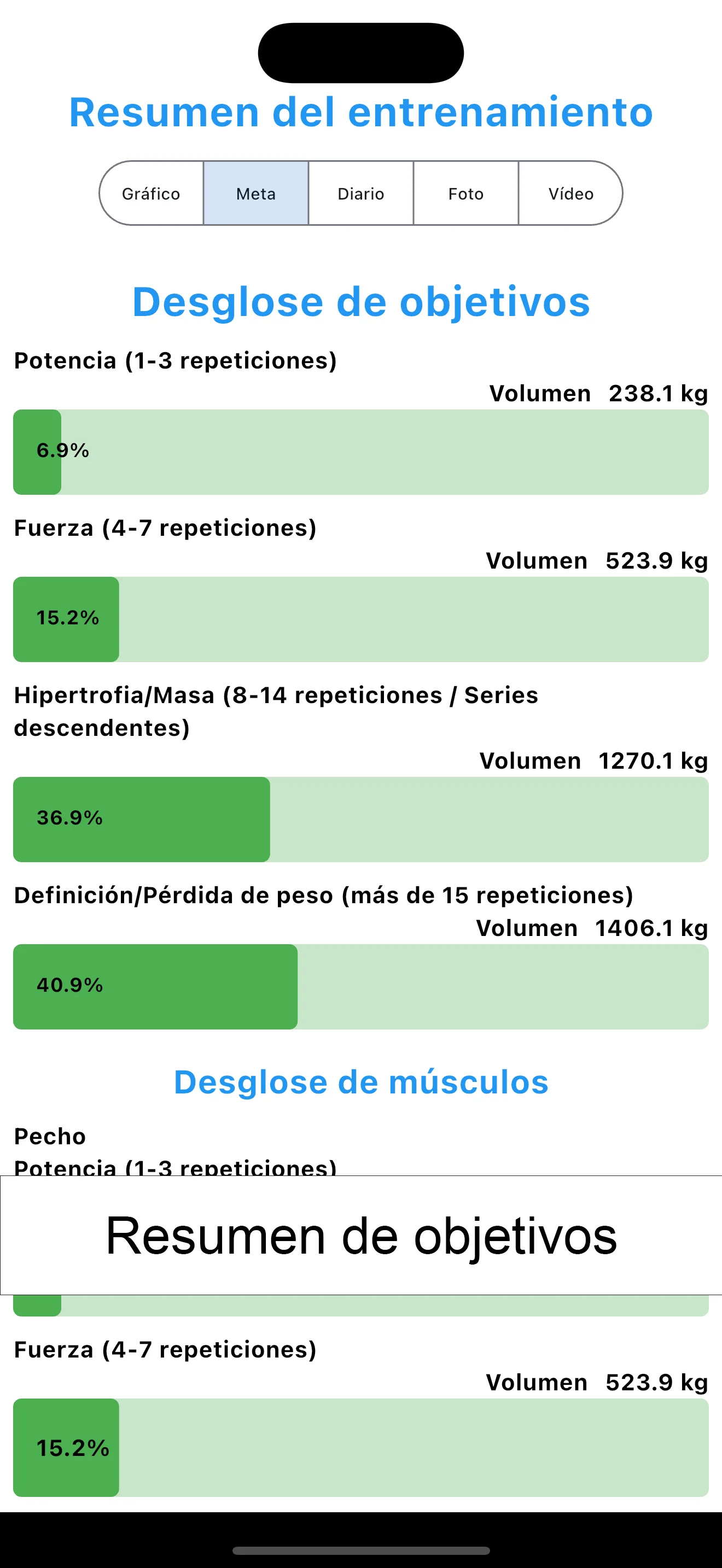Switch to the Foto tab

point(465,194)
